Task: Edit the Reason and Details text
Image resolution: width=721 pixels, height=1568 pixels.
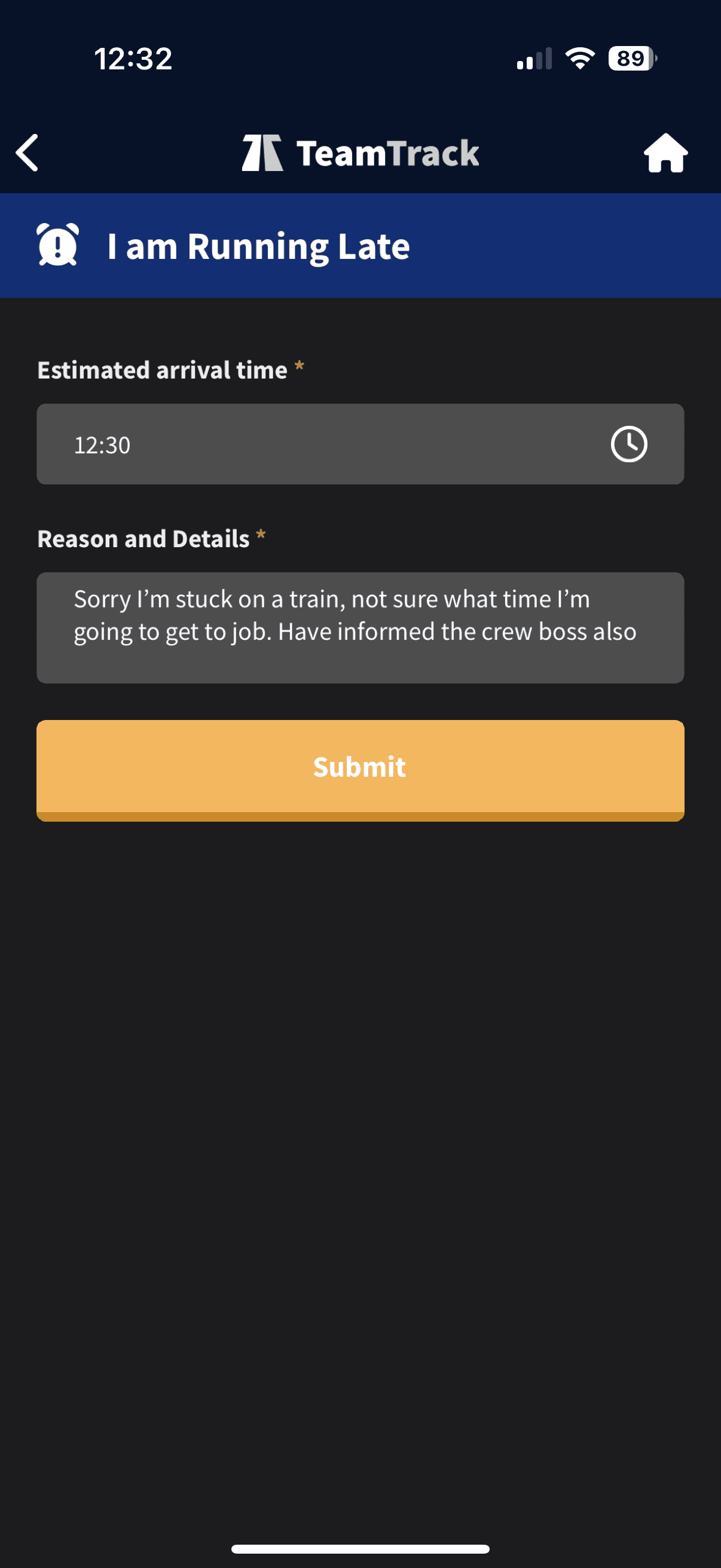Action: pyautogui.click(x=359, y=627)
